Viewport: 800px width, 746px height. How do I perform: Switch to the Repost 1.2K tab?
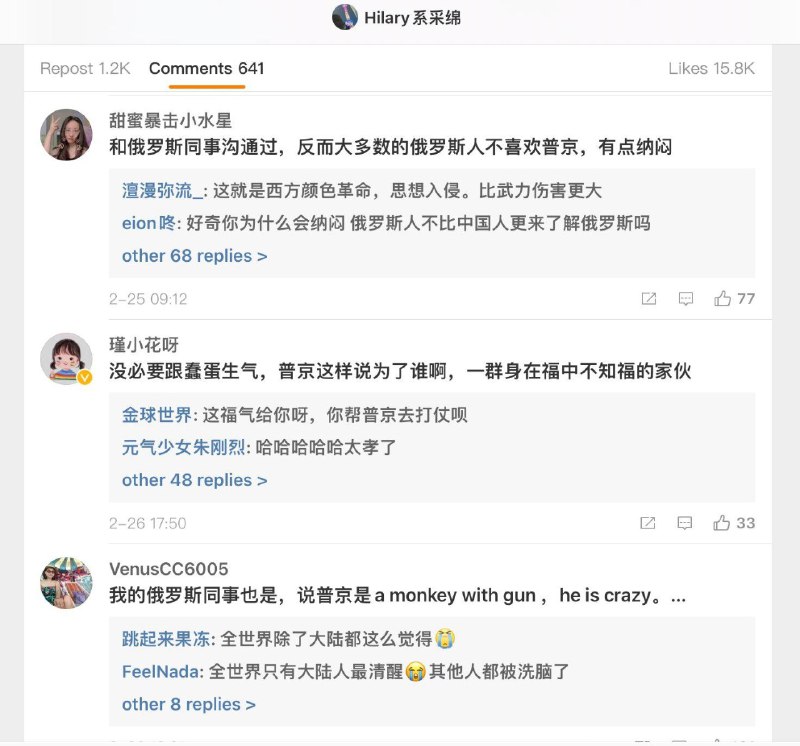point(85,69)
